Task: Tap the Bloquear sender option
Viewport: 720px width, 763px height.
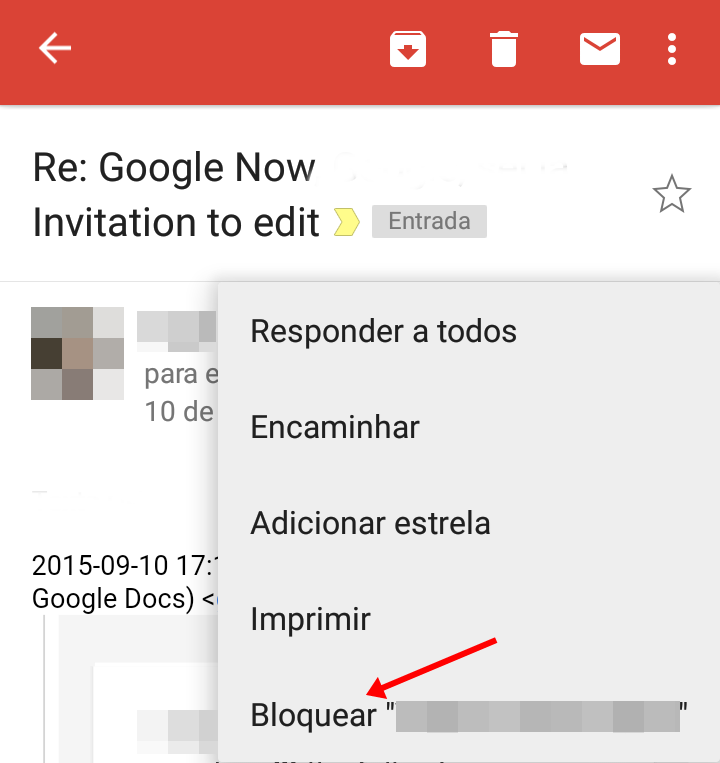Action: coord(468,716)
